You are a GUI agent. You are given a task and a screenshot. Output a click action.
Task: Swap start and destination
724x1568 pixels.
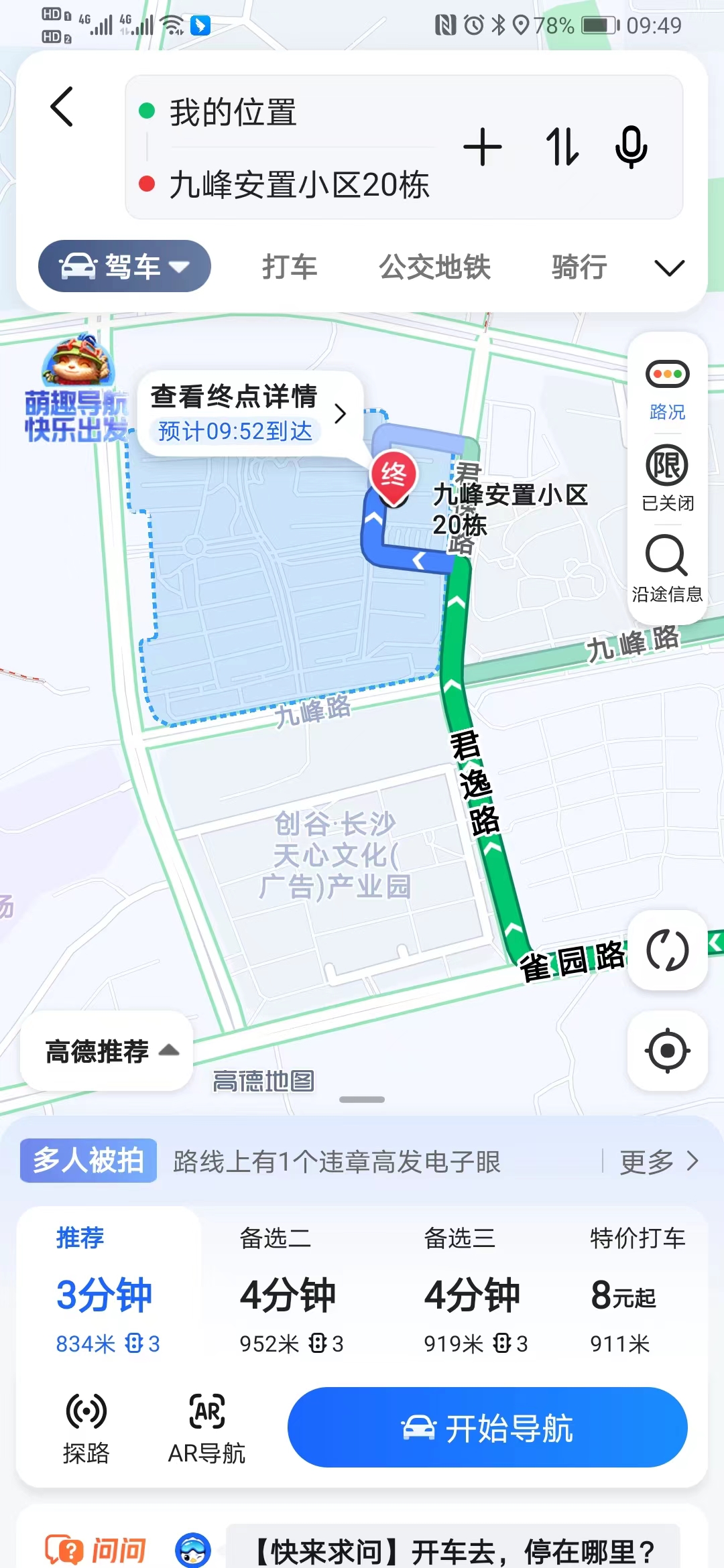[562, 147]
